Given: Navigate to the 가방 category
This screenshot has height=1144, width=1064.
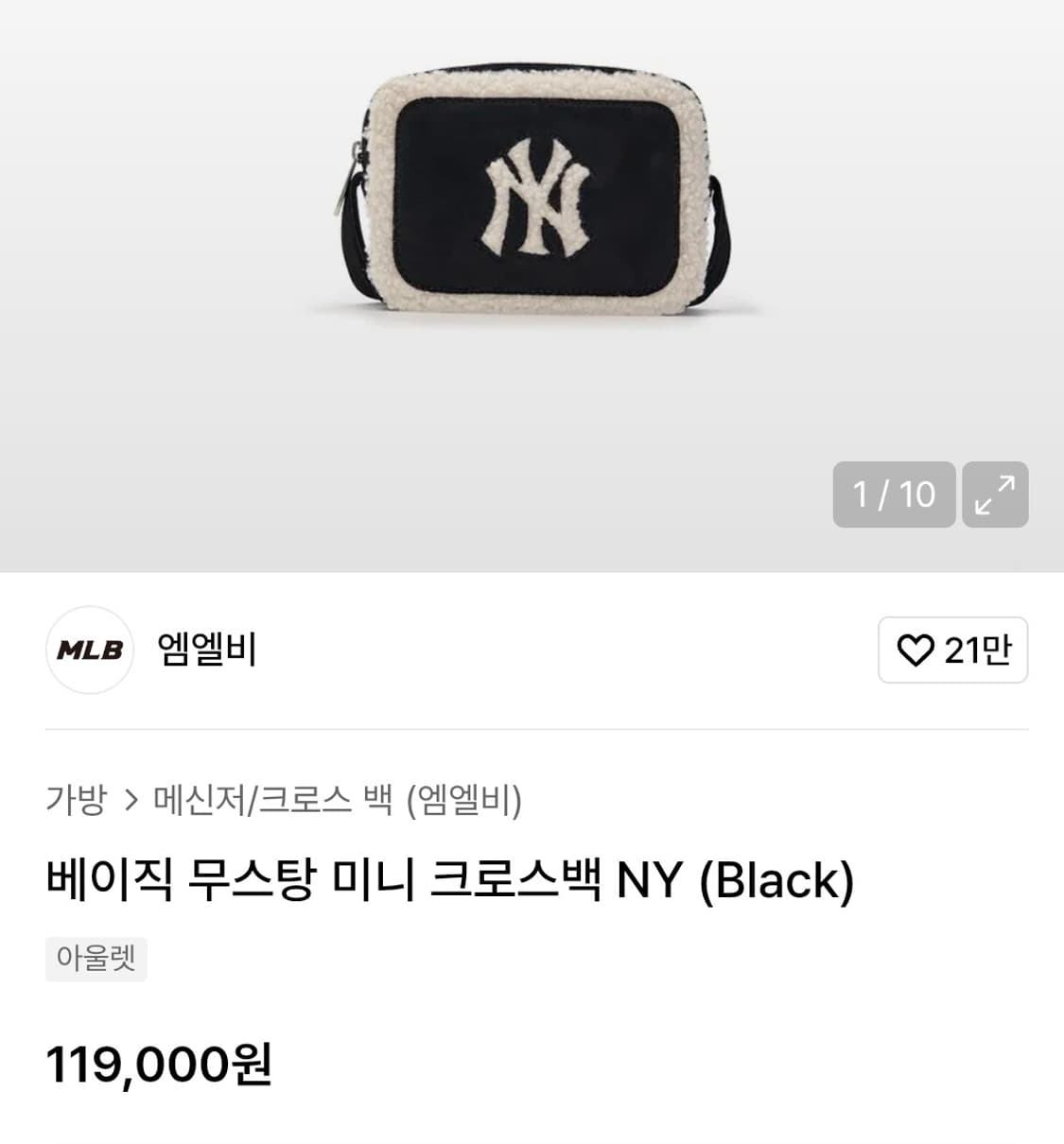Looking at the screenshot, I should [x=74, y=799].
